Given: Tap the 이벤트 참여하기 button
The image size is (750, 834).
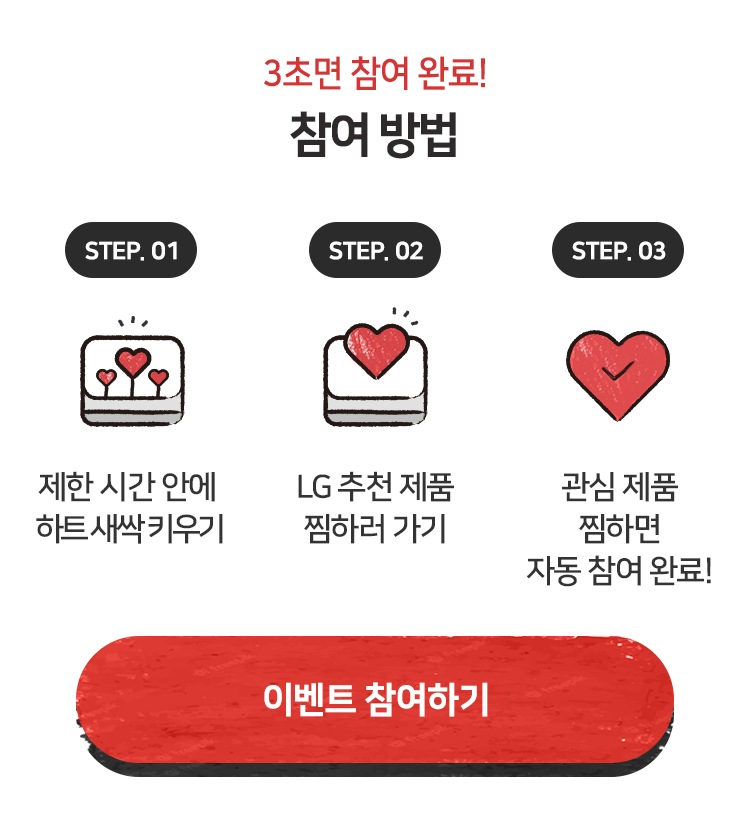Looking at the screenshot, I should point(375,701).
